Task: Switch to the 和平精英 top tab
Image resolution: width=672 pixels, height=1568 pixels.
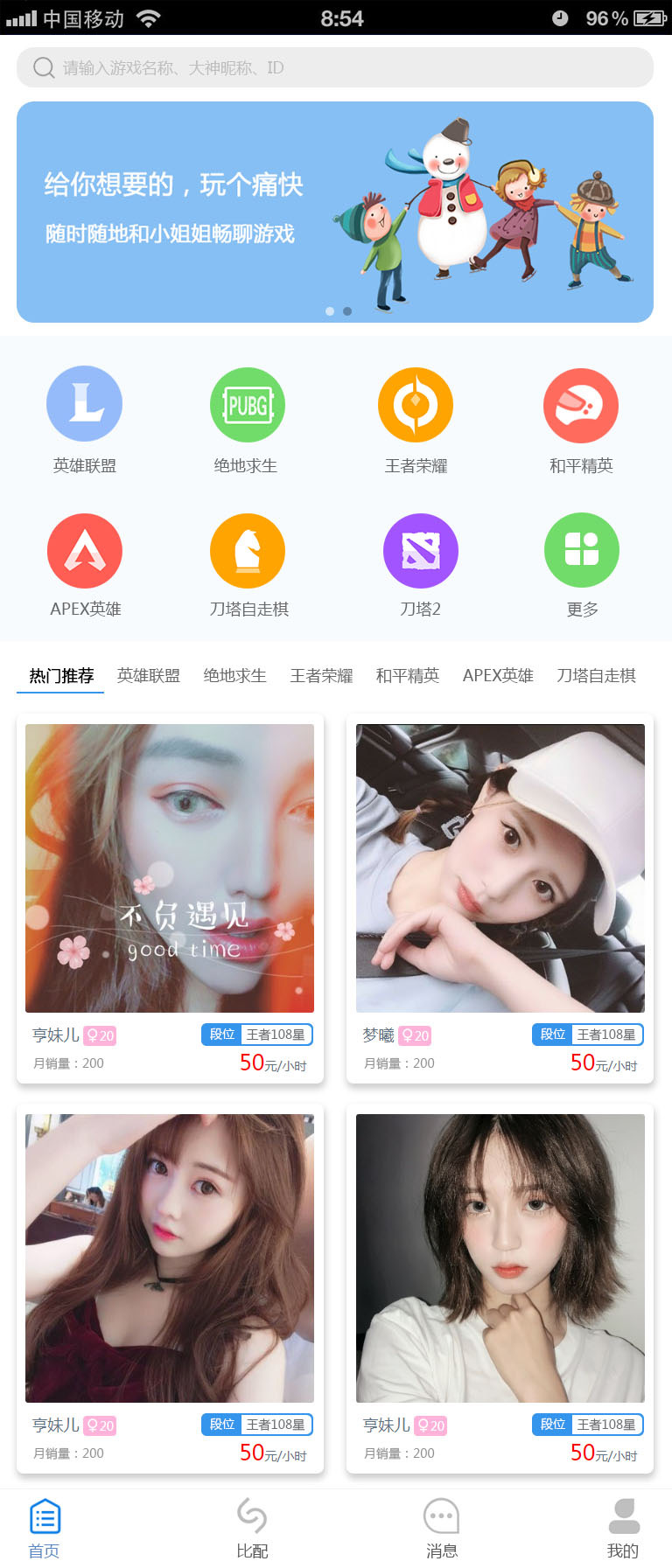Action: pyautogui.click(x=407, y=675)
